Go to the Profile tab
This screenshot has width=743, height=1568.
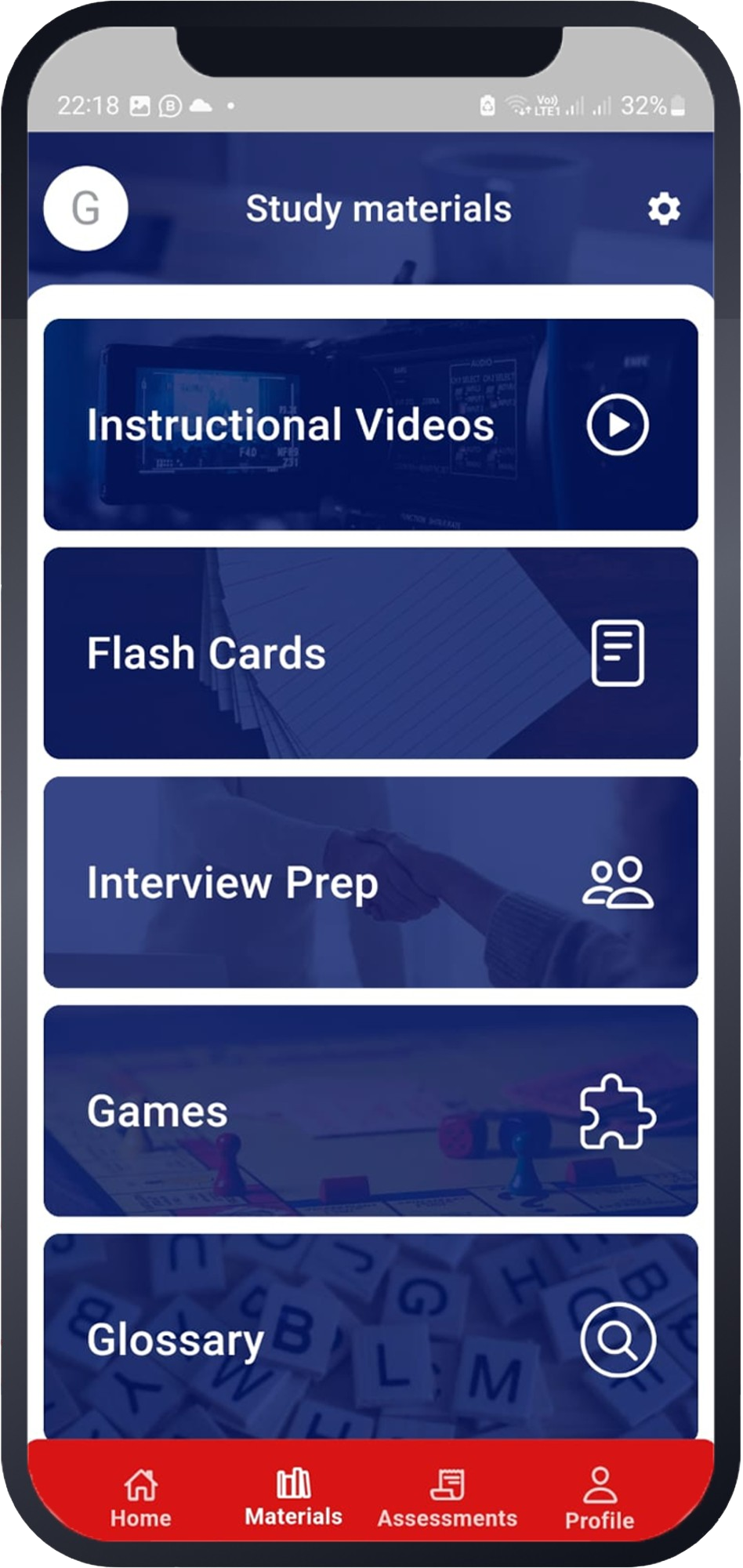600,1499
